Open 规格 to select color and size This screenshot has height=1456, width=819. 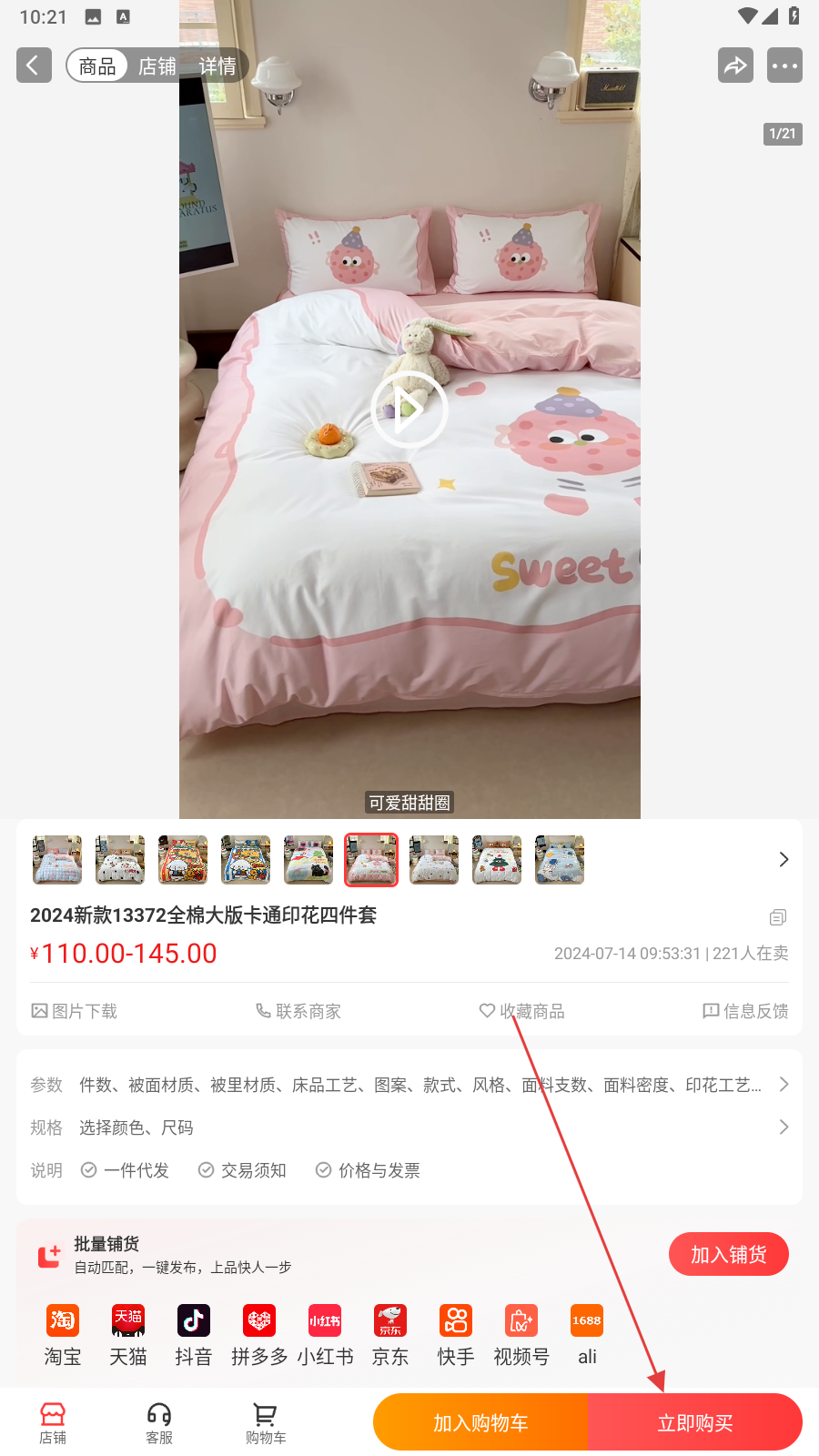tap(409, 1127)
